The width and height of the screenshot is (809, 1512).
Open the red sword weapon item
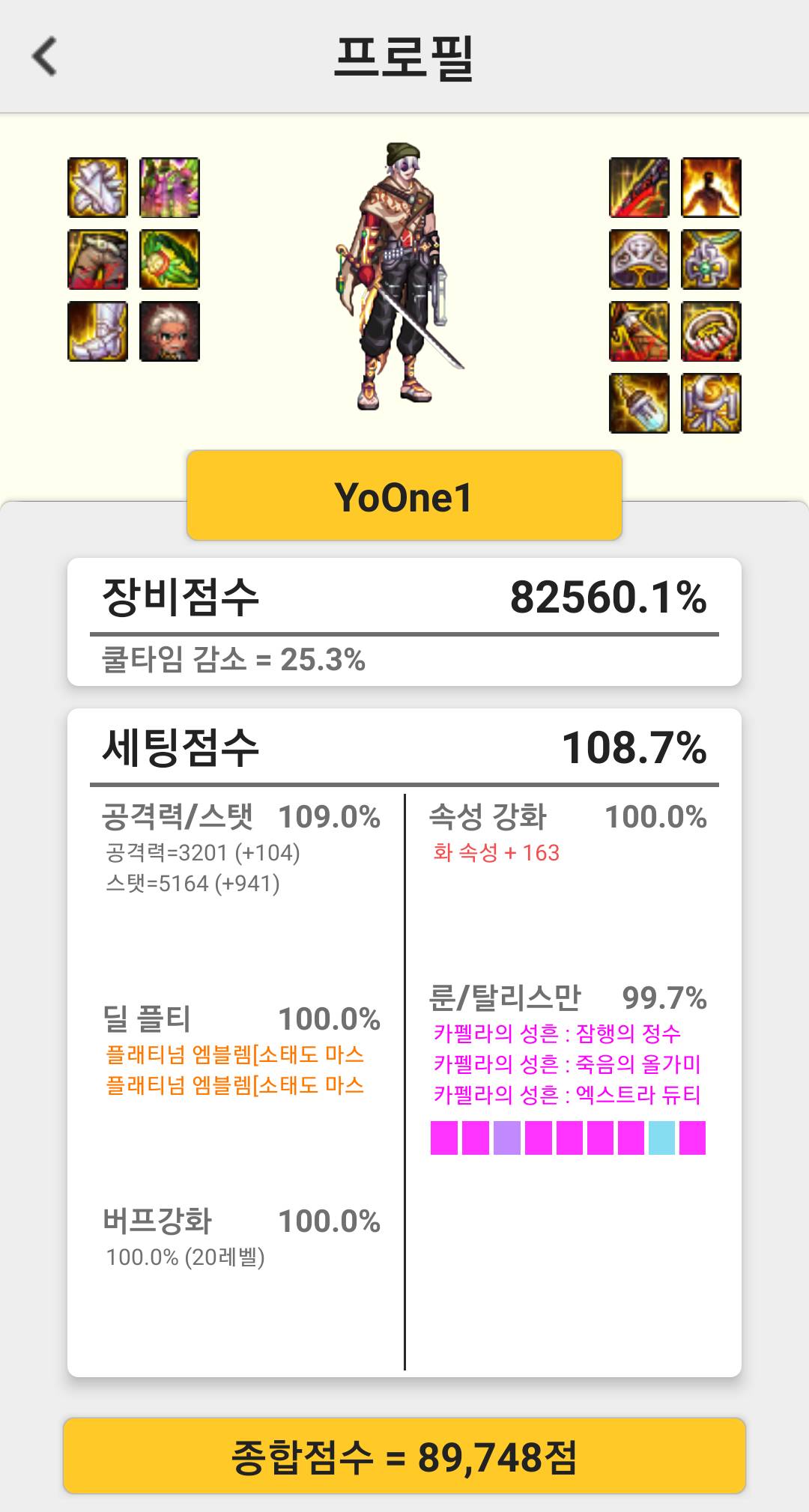click(x=638, y=187)
